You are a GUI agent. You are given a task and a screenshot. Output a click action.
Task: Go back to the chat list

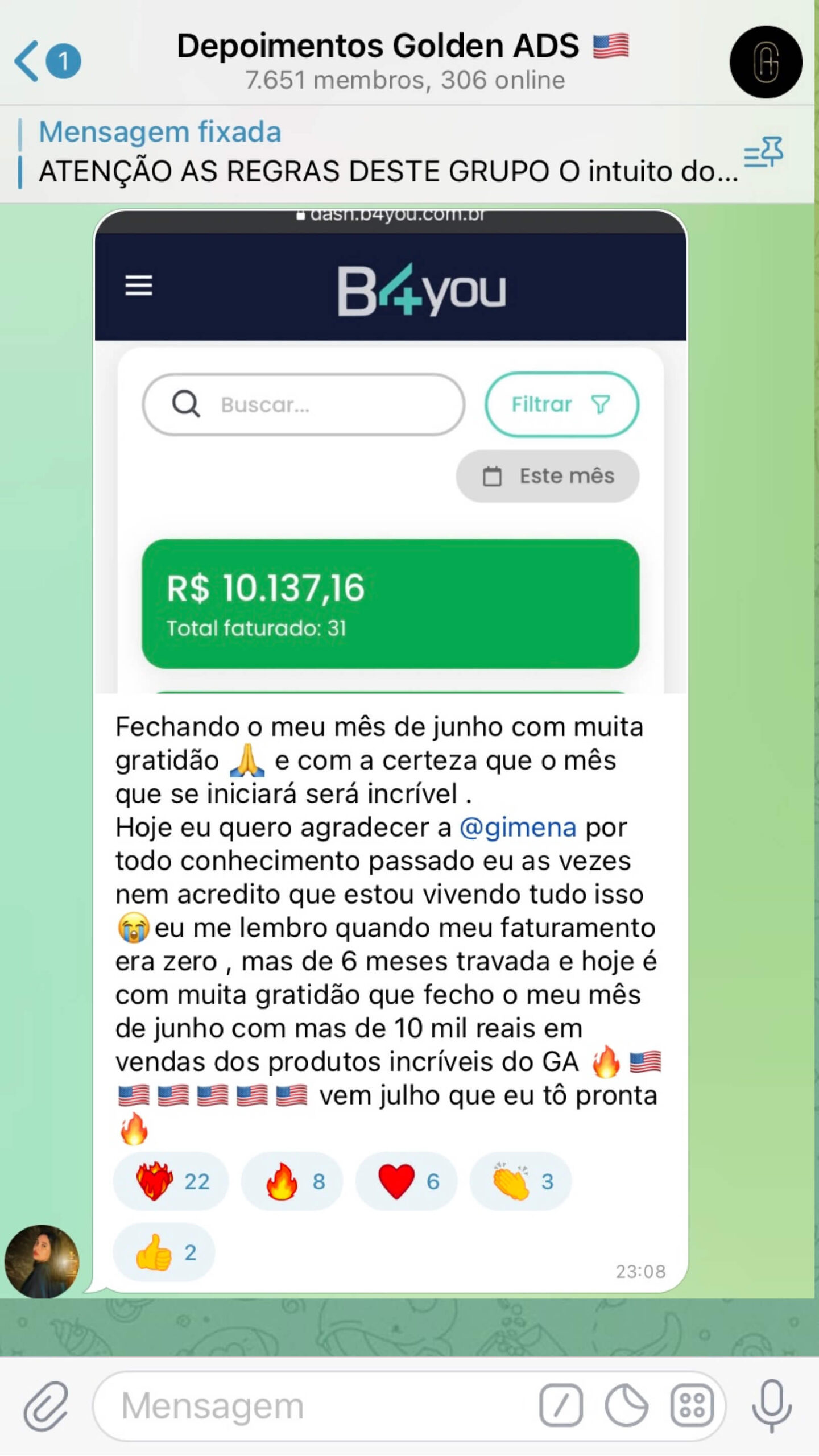click(47, 61)
